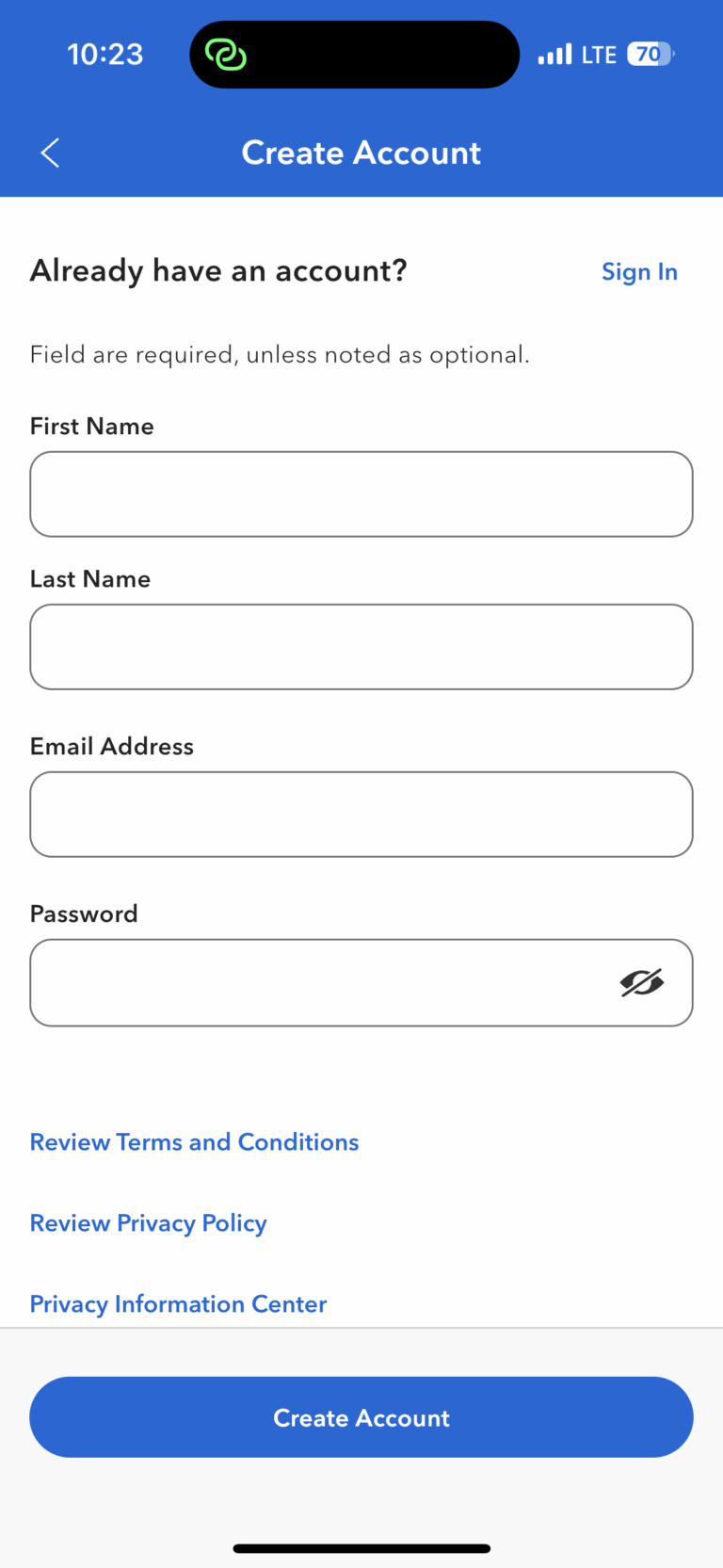Screen dimensions: 723x1568
Task: Review the Terms and Conditions
Action: [x=194, y=1141]
